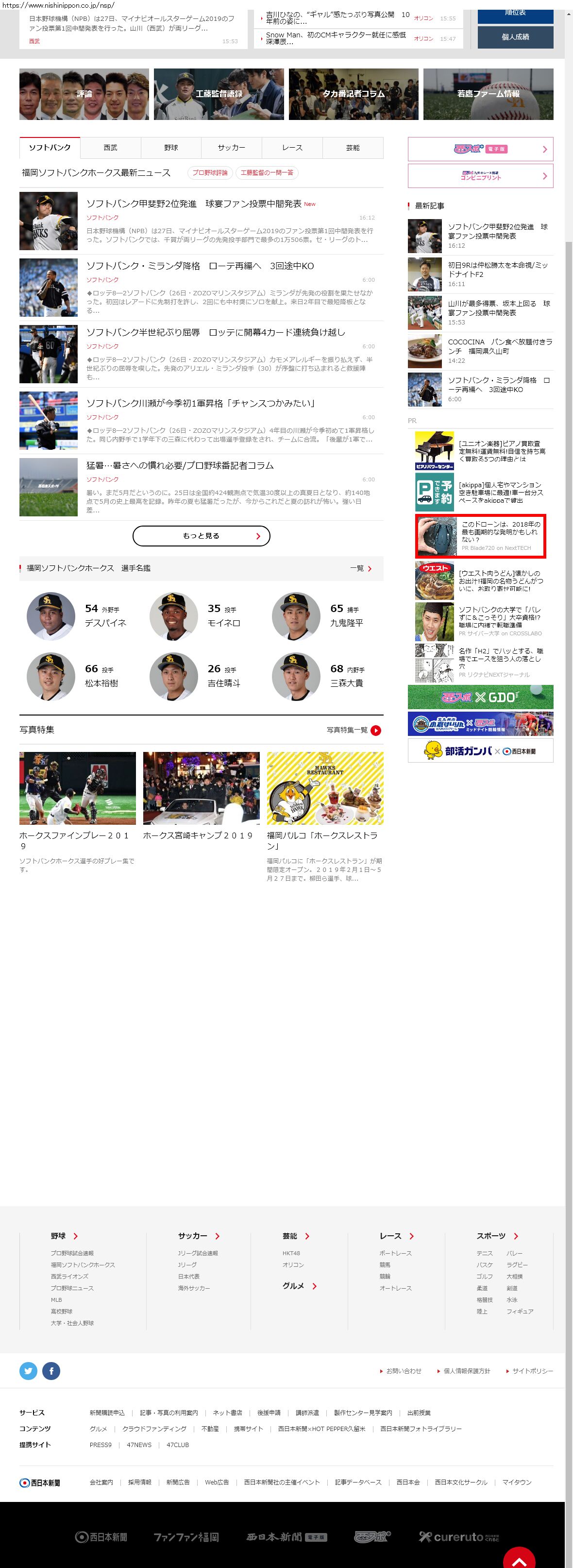The image size is (573, 1568).
Task: Open the 若鷹ファーム情報 tile
Action: (488, 94)
